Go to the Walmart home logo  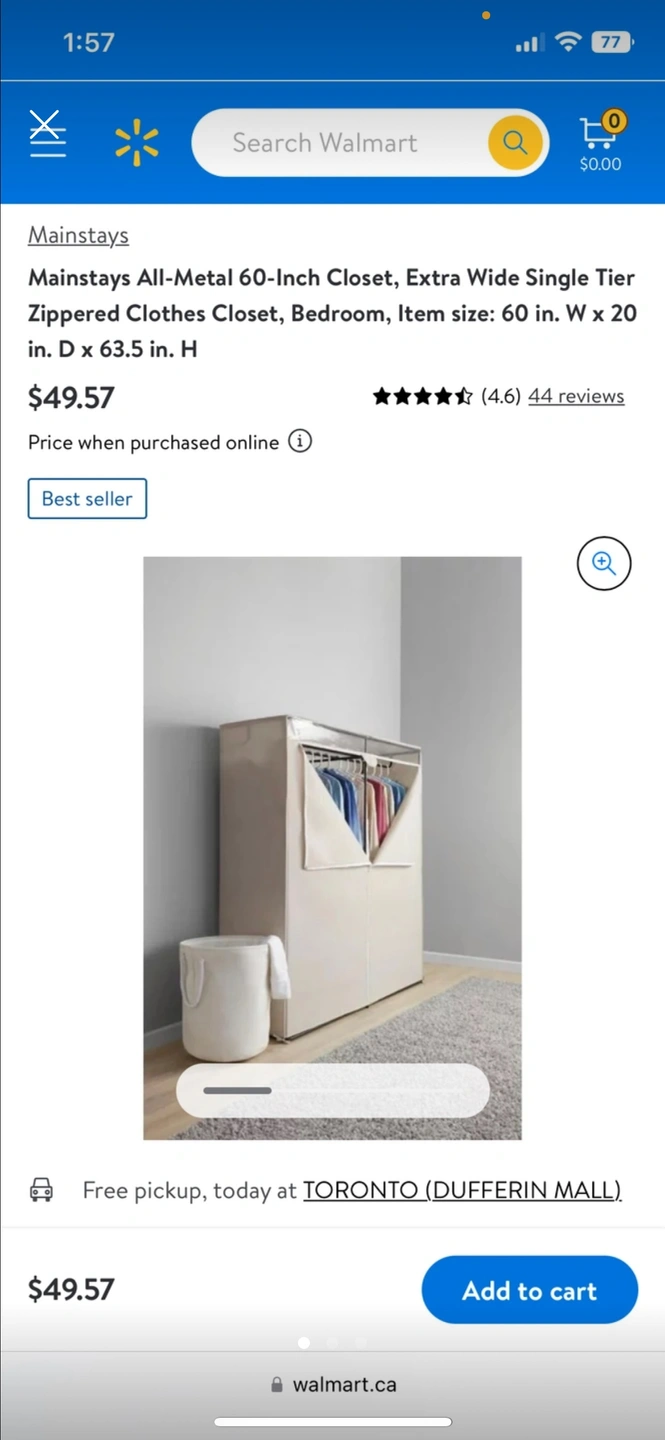point(137,142)
